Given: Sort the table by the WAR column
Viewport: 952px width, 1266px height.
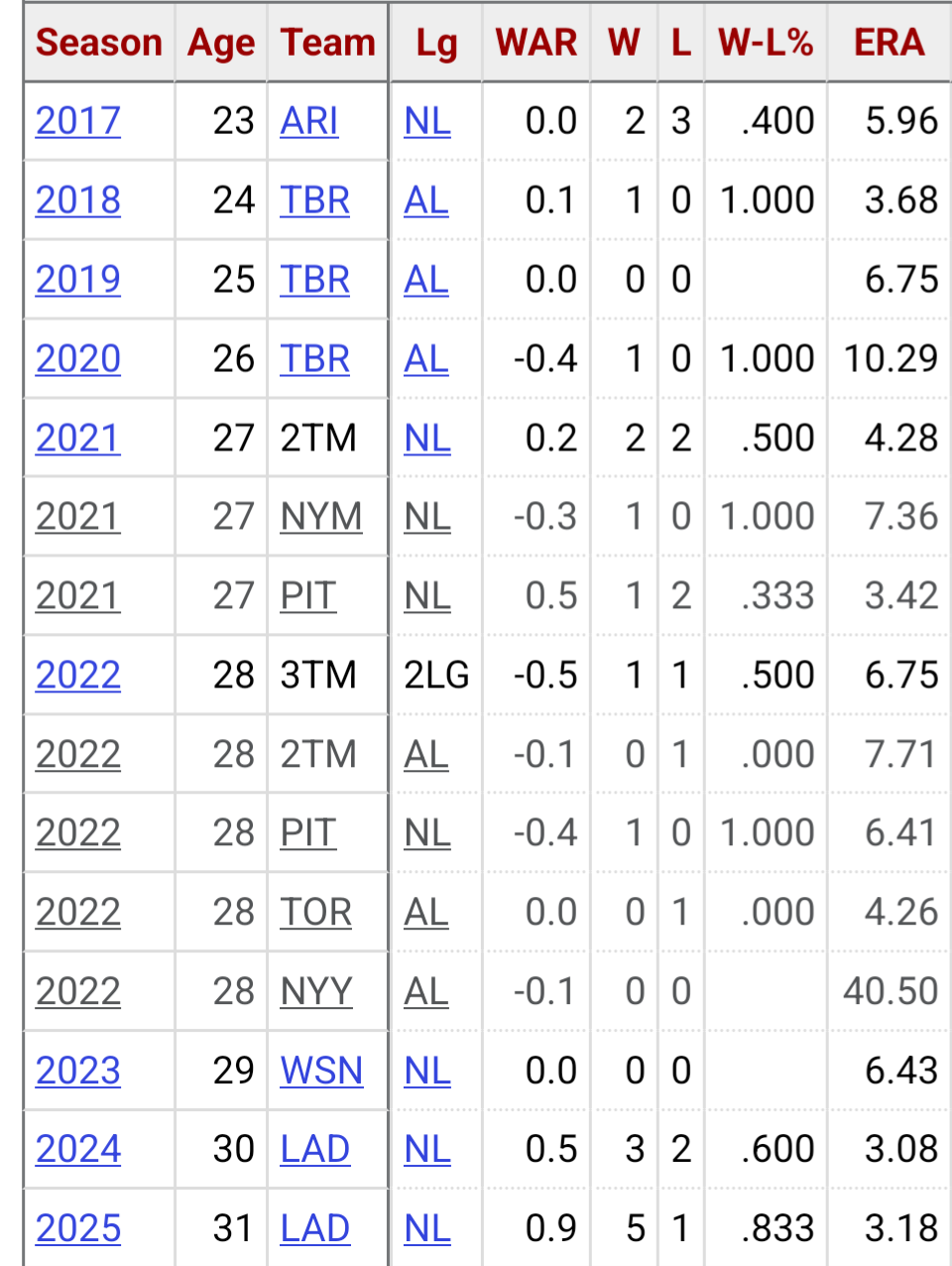Looking at the screenshot, I should point(535,43).
